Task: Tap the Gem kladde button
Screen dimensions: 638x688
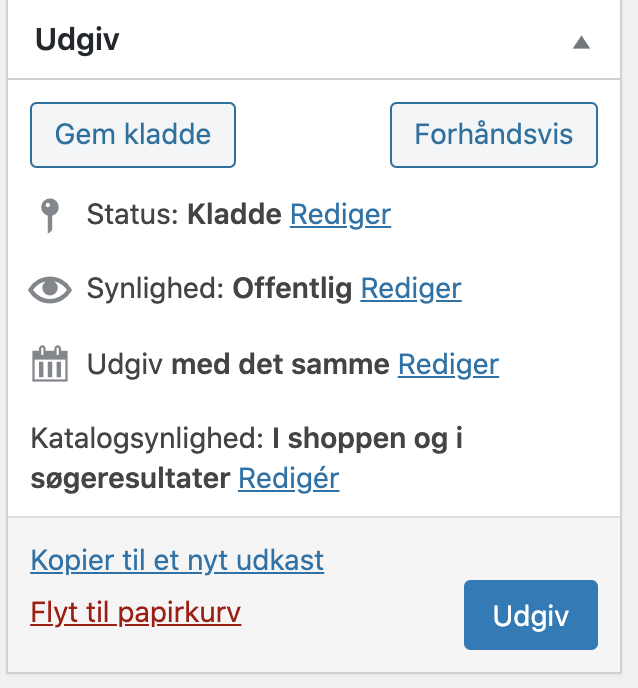Action: point(133,134)
